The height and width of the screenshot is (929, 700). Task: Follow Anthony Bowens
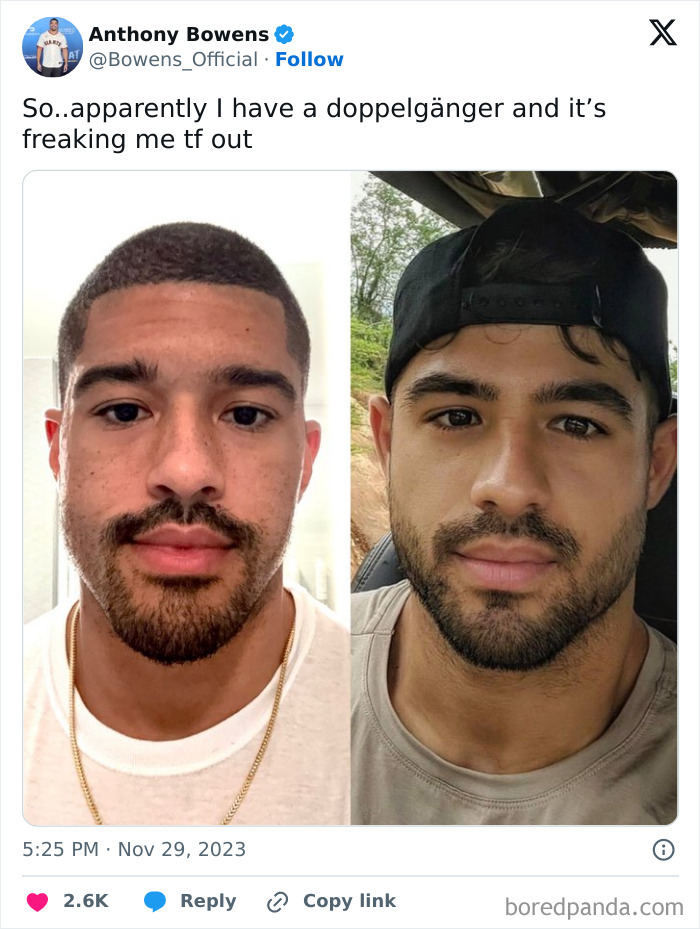click(x=309, y=60)
